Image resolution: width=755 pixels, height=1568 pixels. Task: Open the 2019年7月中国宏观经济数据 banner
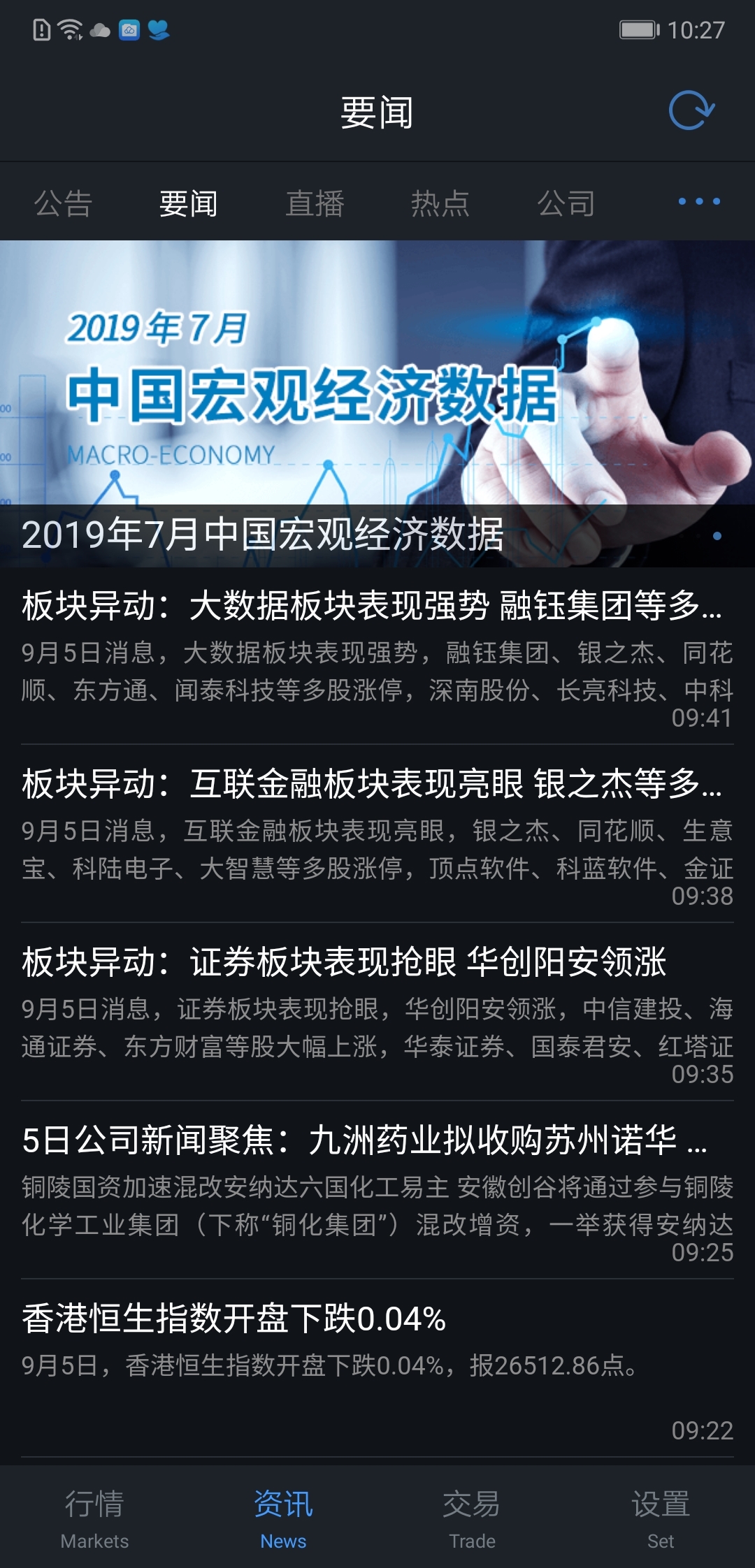click(x=377, y=404)
